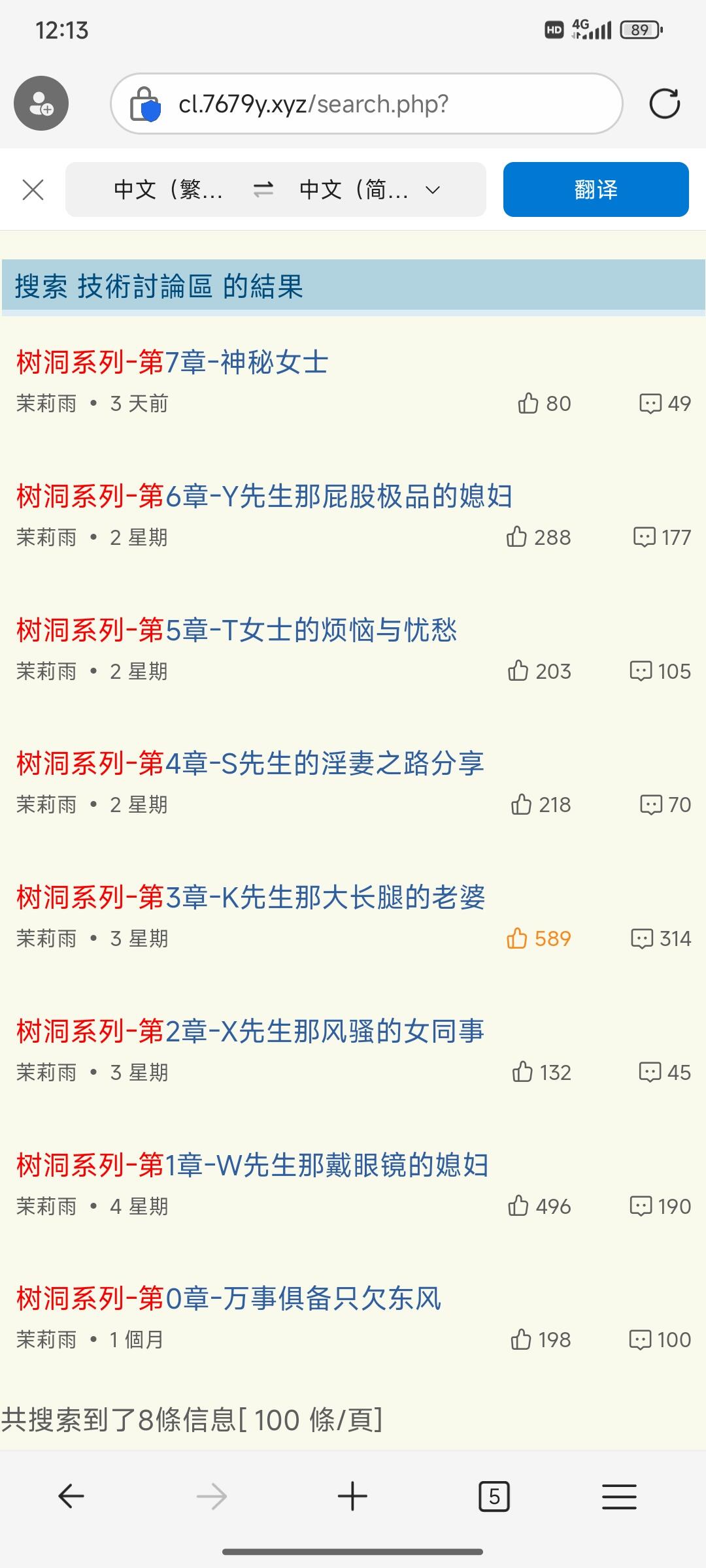Show the open tabs switcher
706x1568 pixels.
click(494, 1496)
